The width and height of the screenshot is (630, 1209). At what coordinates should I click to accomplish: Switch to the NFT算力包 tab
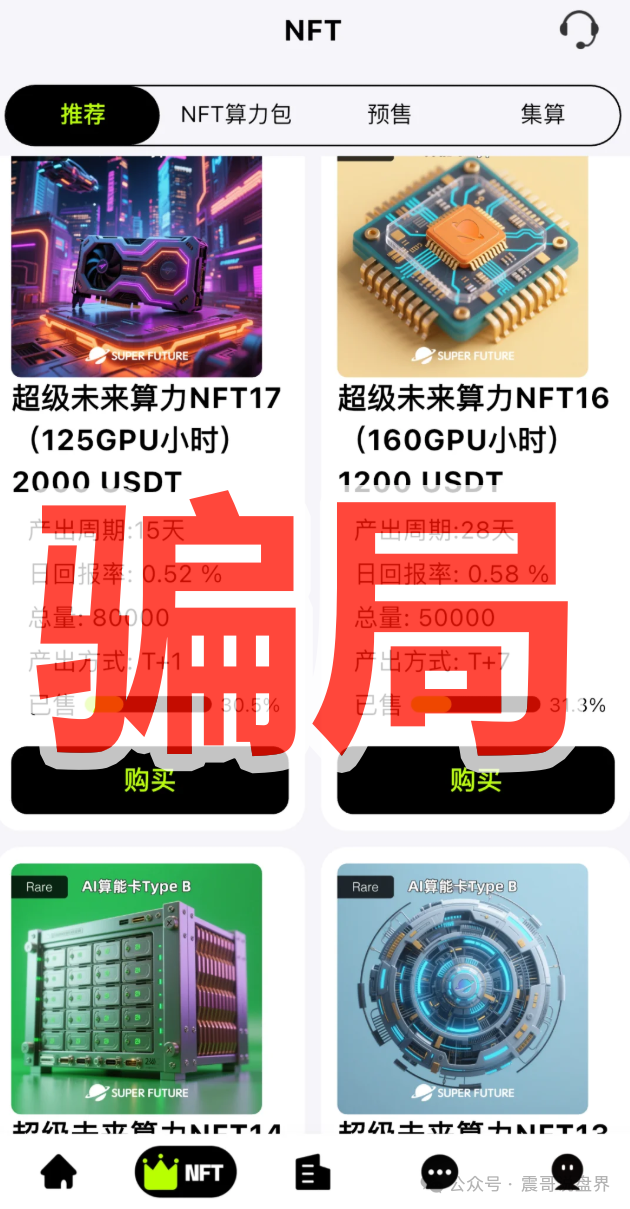236,115
